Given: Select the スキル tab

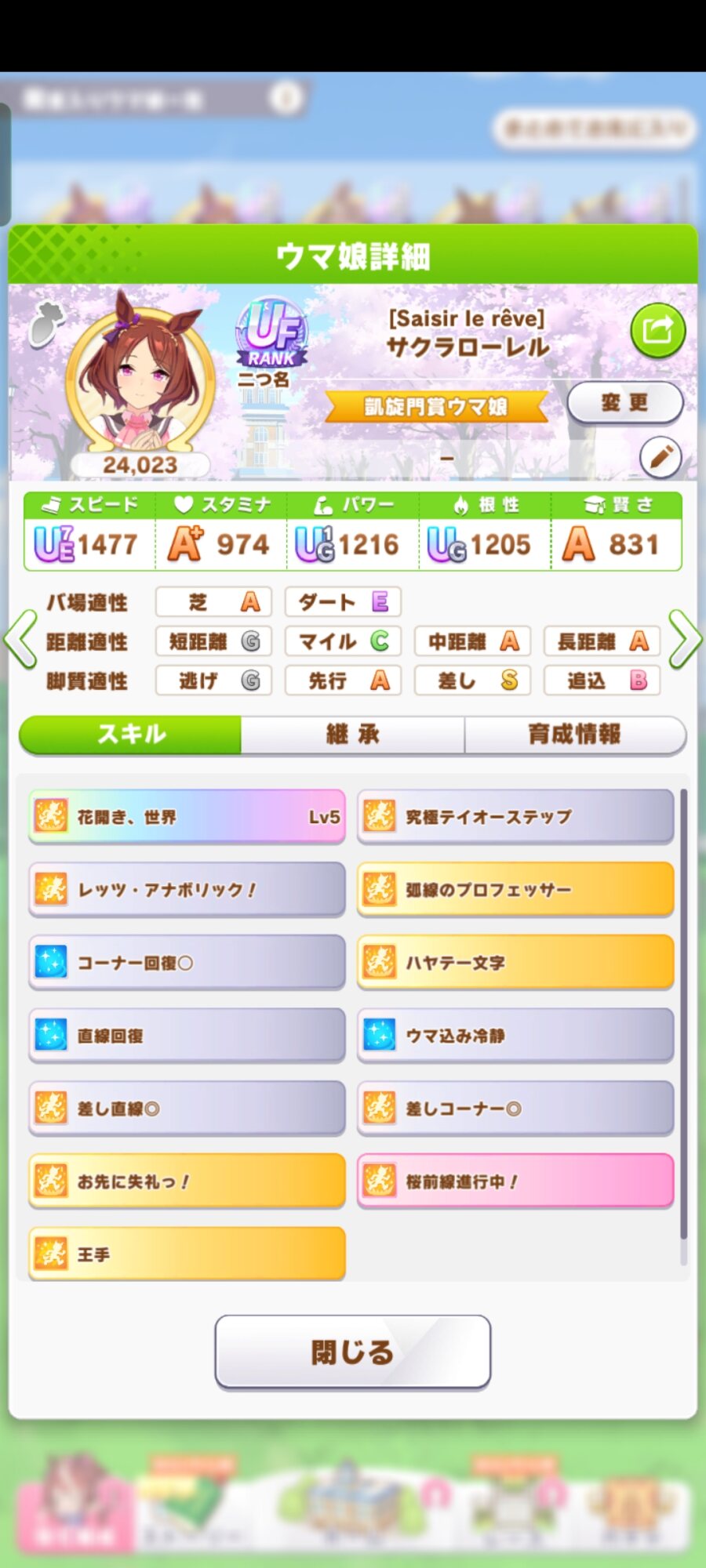Looking at the screenshot, I should pos(131,735).
